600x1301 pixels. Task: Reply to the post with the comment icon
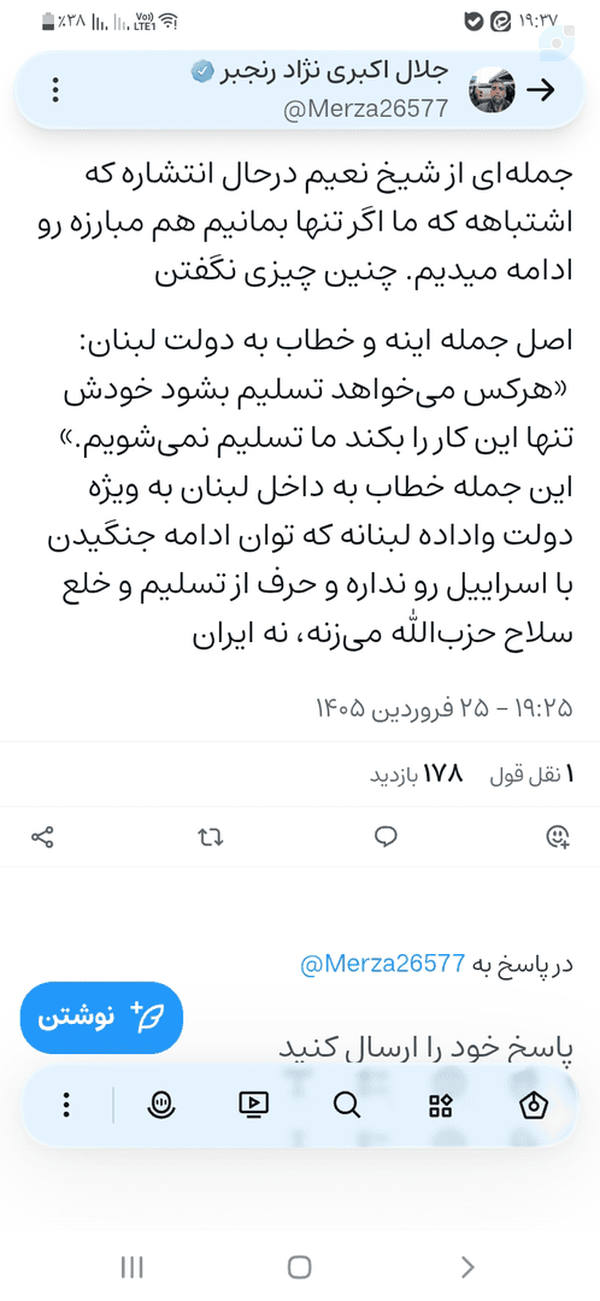coord(386,837)
